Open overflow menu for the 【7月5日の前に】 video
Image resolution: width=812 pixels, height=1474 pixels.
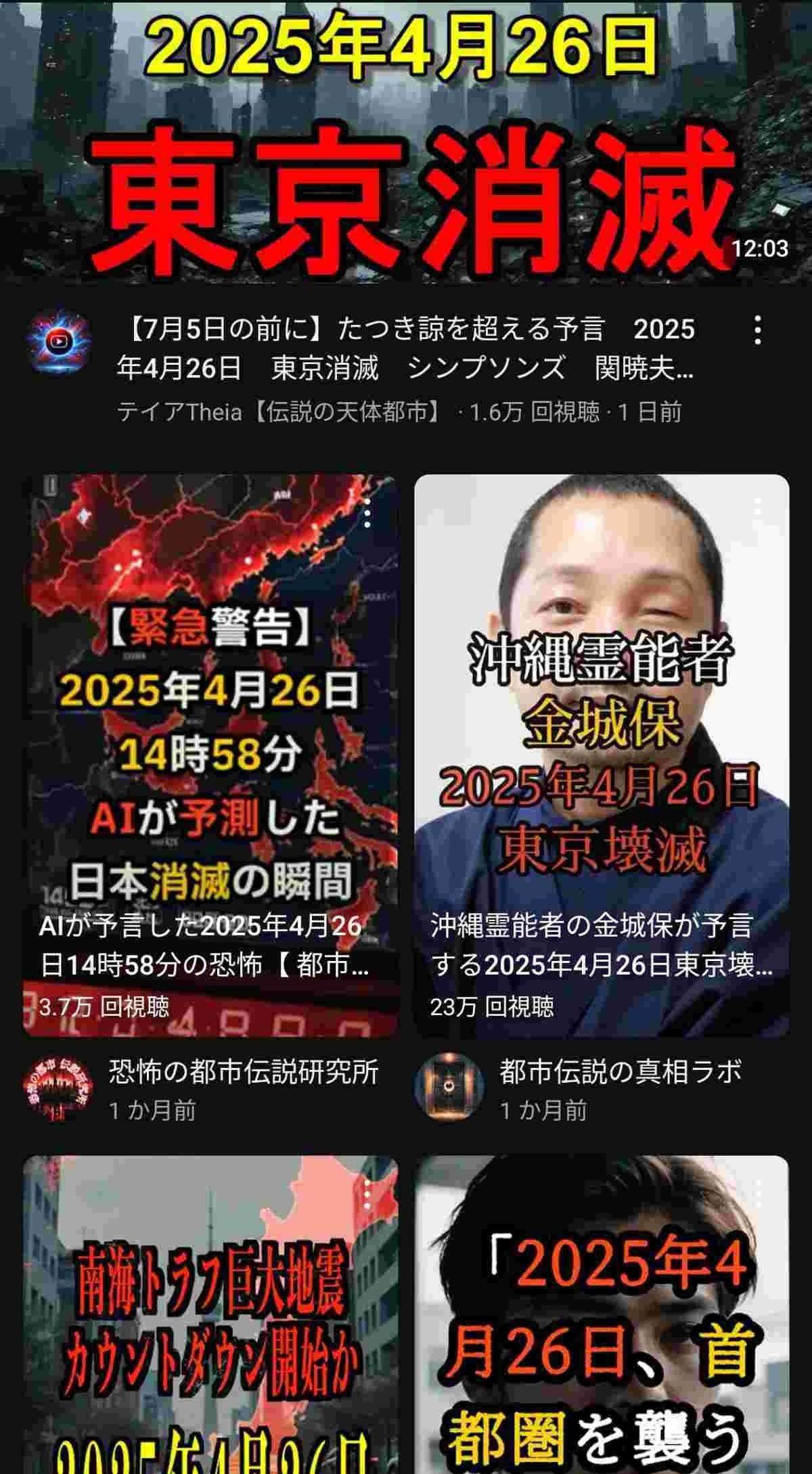point(757,330)
